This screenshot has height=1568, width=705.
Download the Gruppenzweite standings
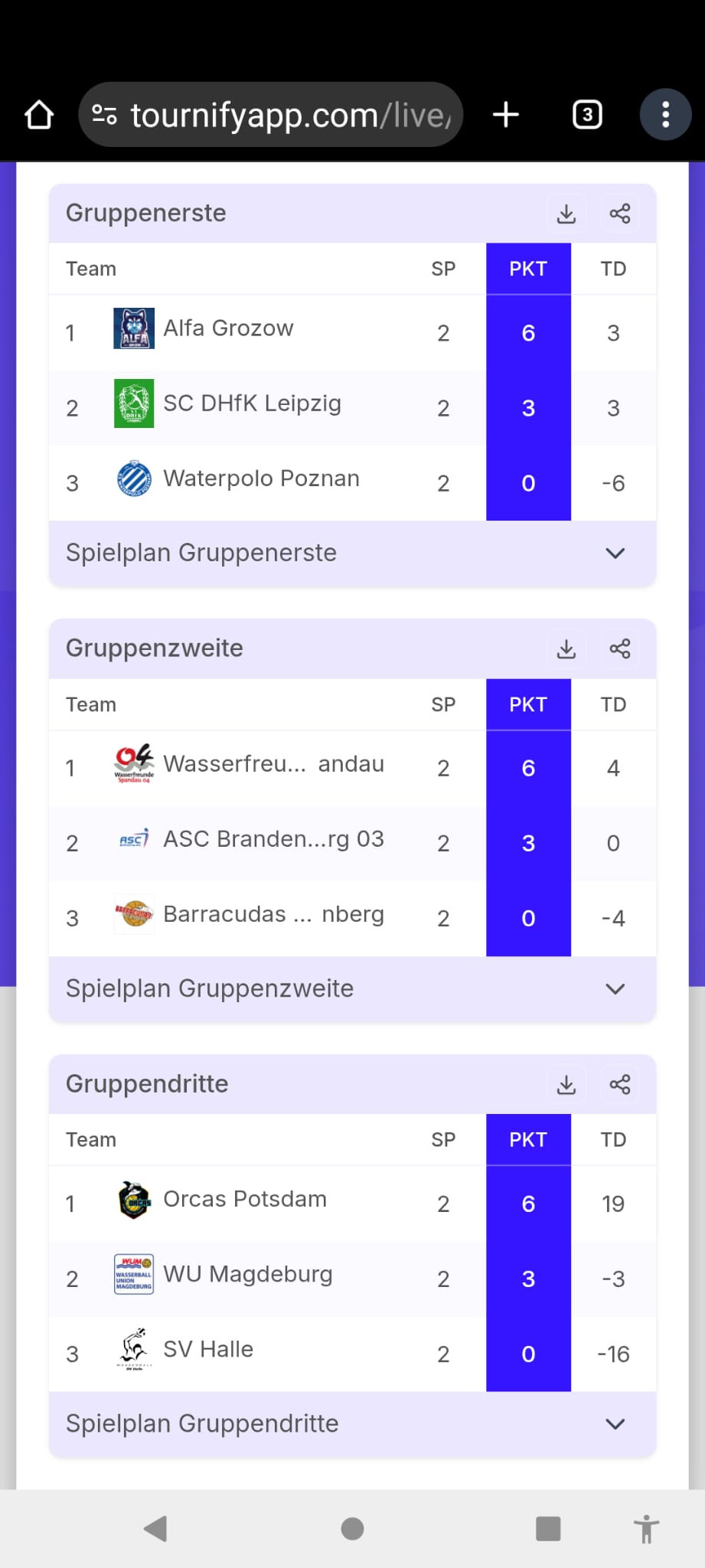point(566,649)
